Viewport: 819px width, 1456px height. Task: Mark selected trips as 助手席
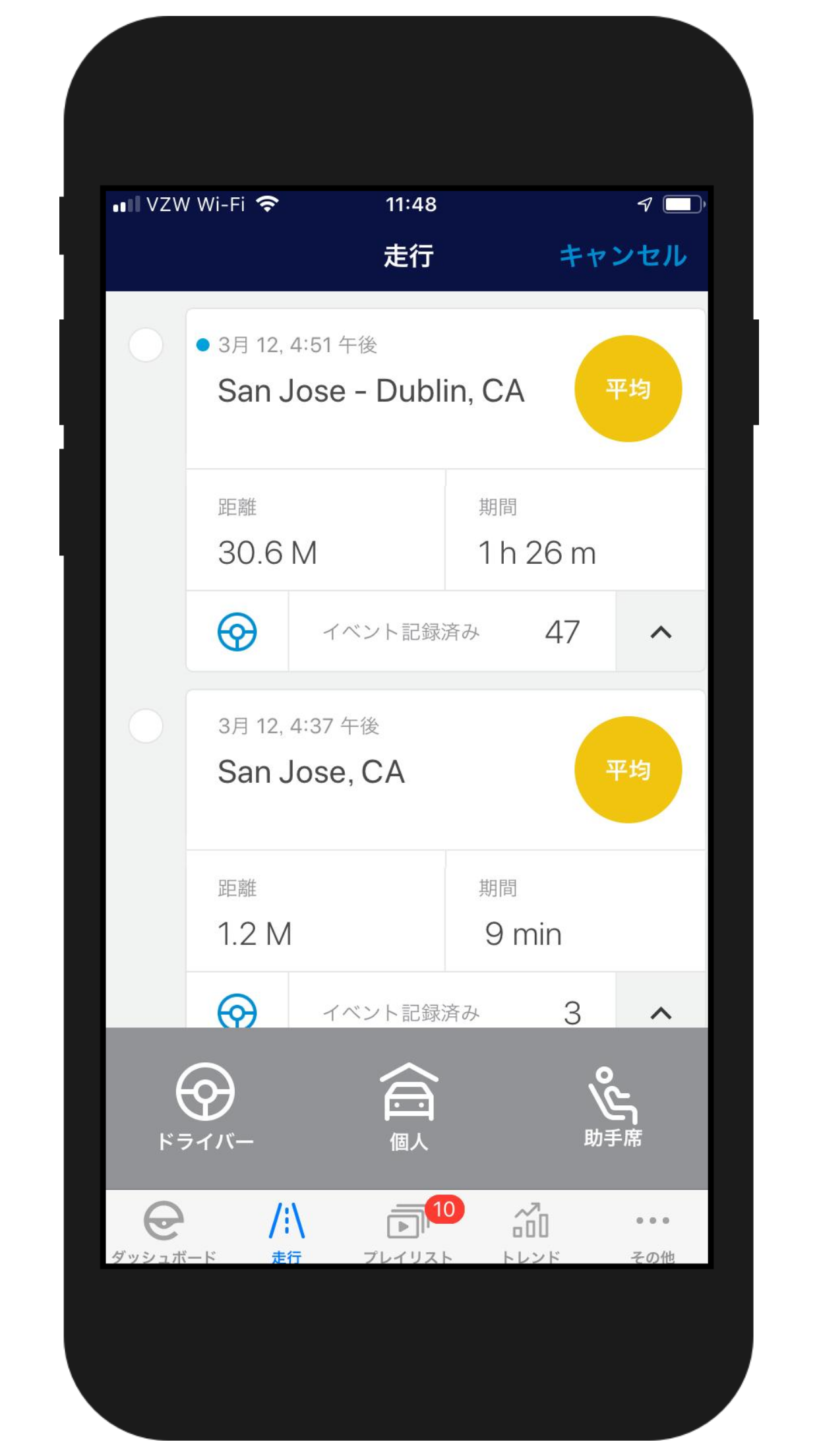point(613,1107)
